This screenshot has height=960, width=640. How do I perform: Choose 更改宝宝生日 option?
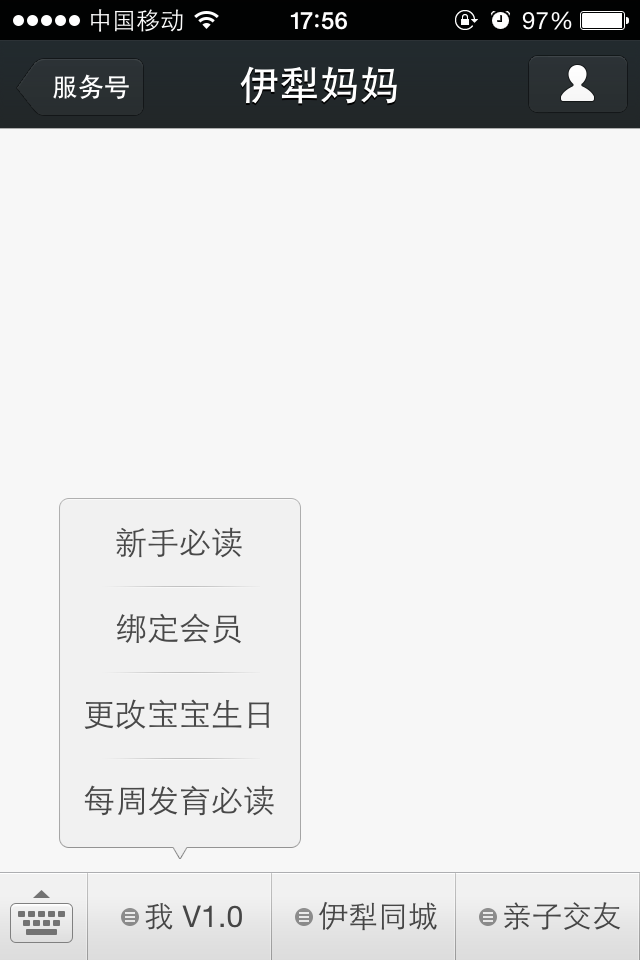(x=179, y=715)
